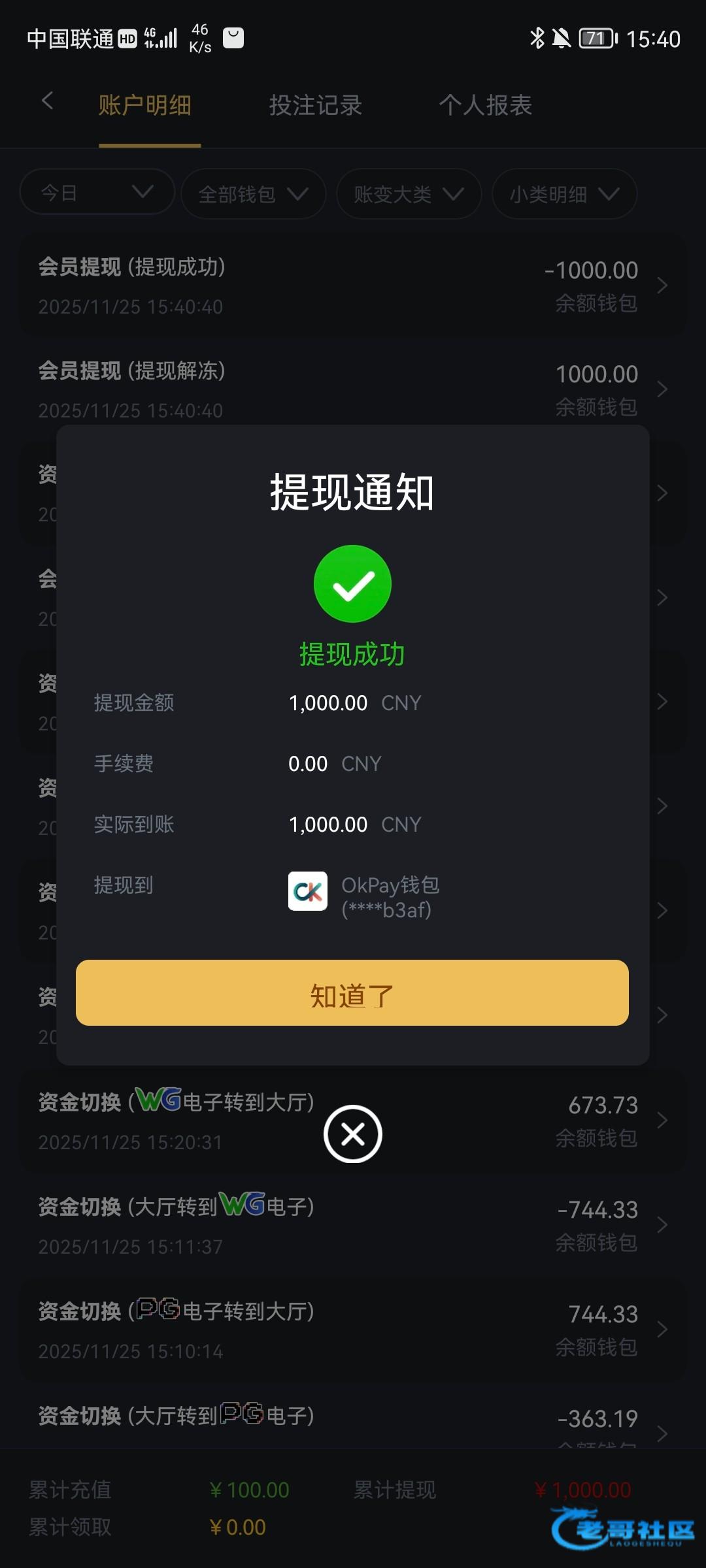
Task: Open the 全部钱包 wallet filter
Action: [x=253, y=194]
